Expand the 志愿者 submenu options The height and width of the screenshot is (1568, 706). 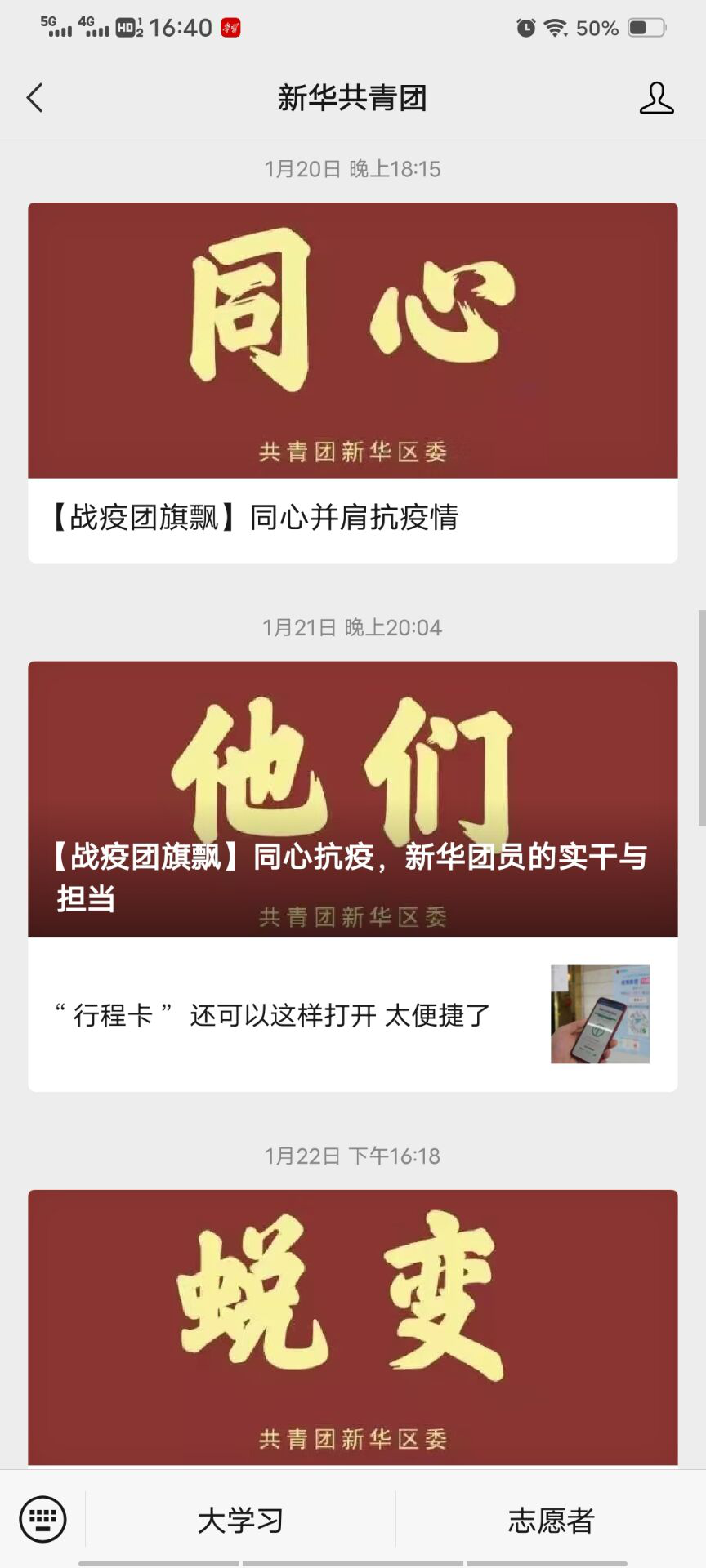[x=552, y=1518]
